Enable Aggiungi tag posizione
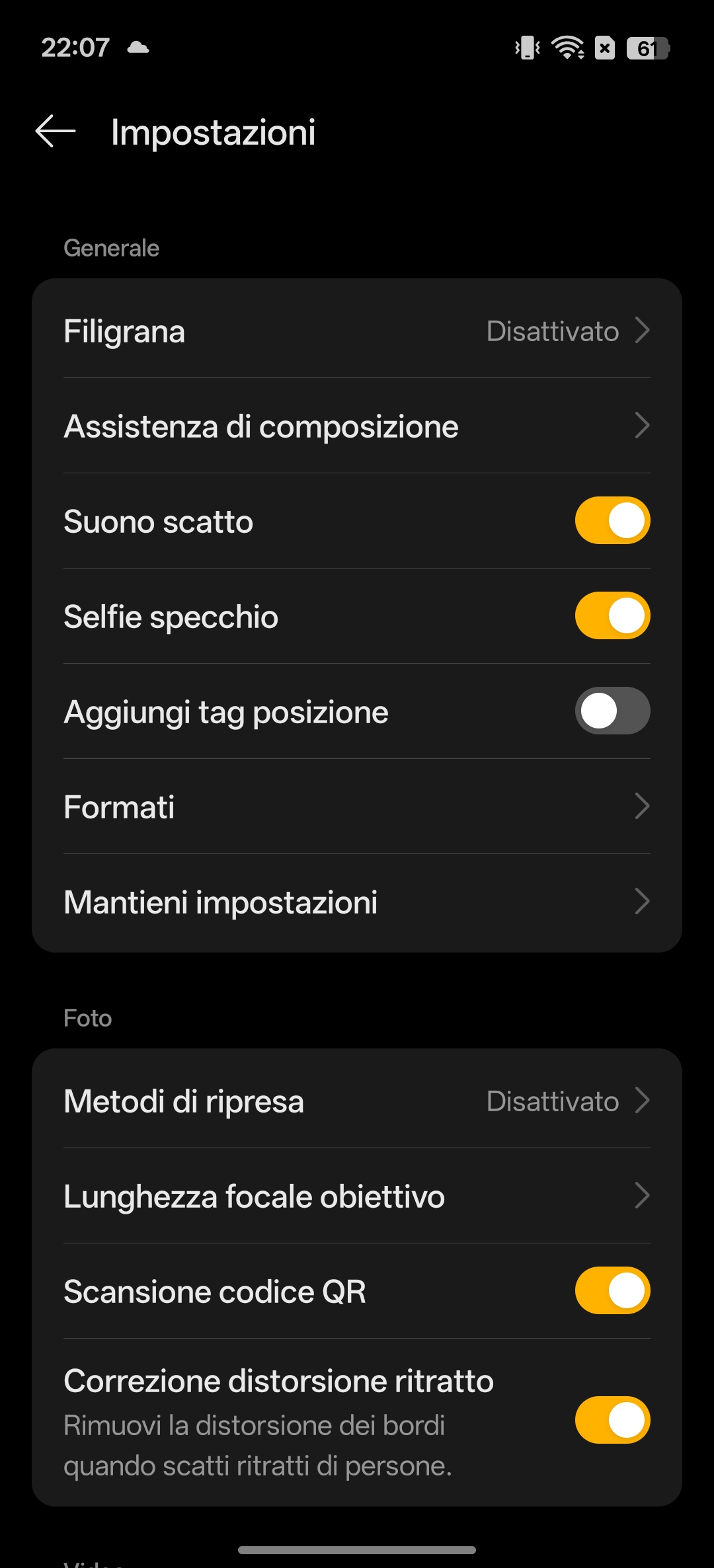The image size is (714, 1568). coord(612,711)
